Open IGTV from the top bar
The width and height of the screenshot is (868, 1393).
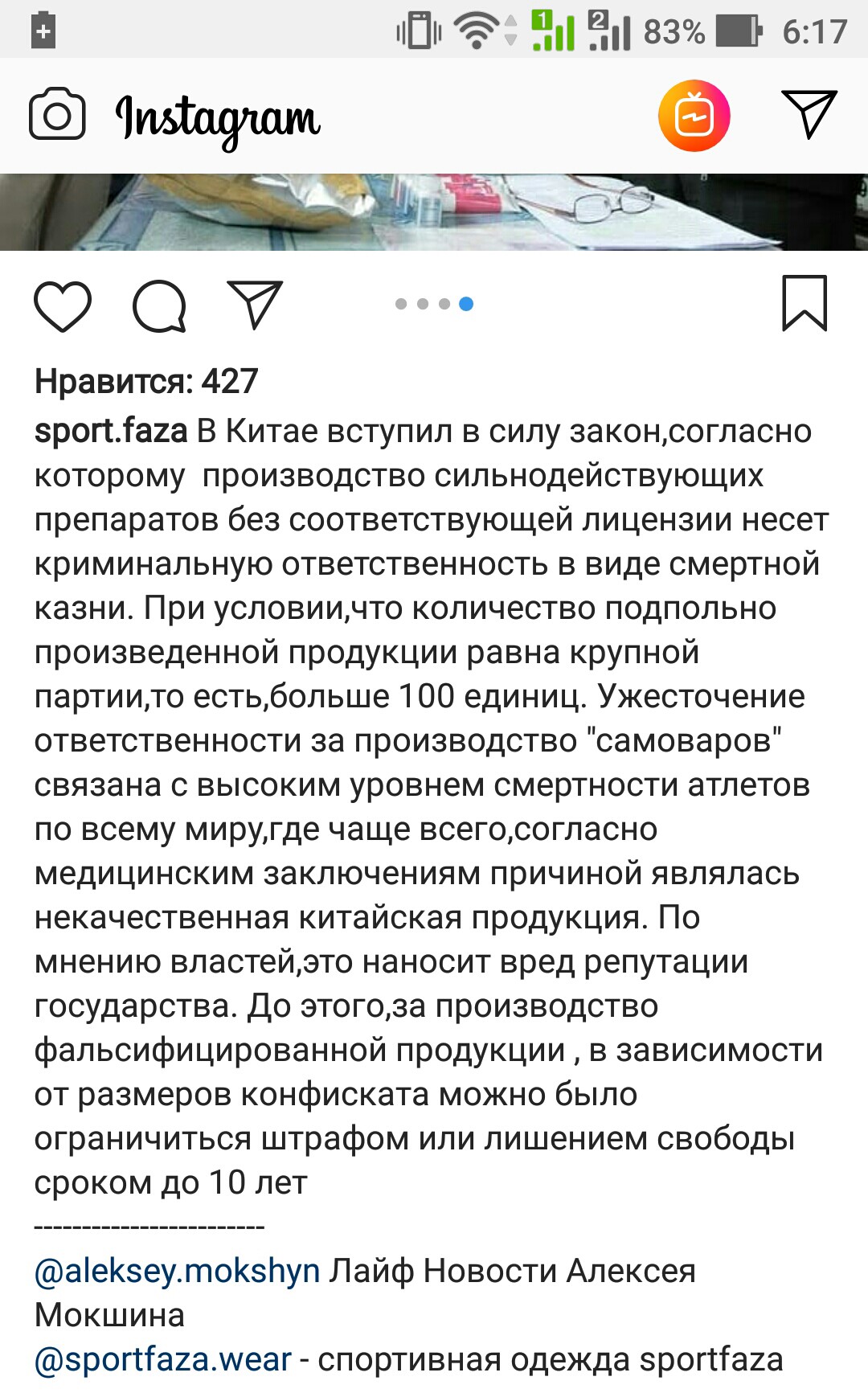[694, 116]
